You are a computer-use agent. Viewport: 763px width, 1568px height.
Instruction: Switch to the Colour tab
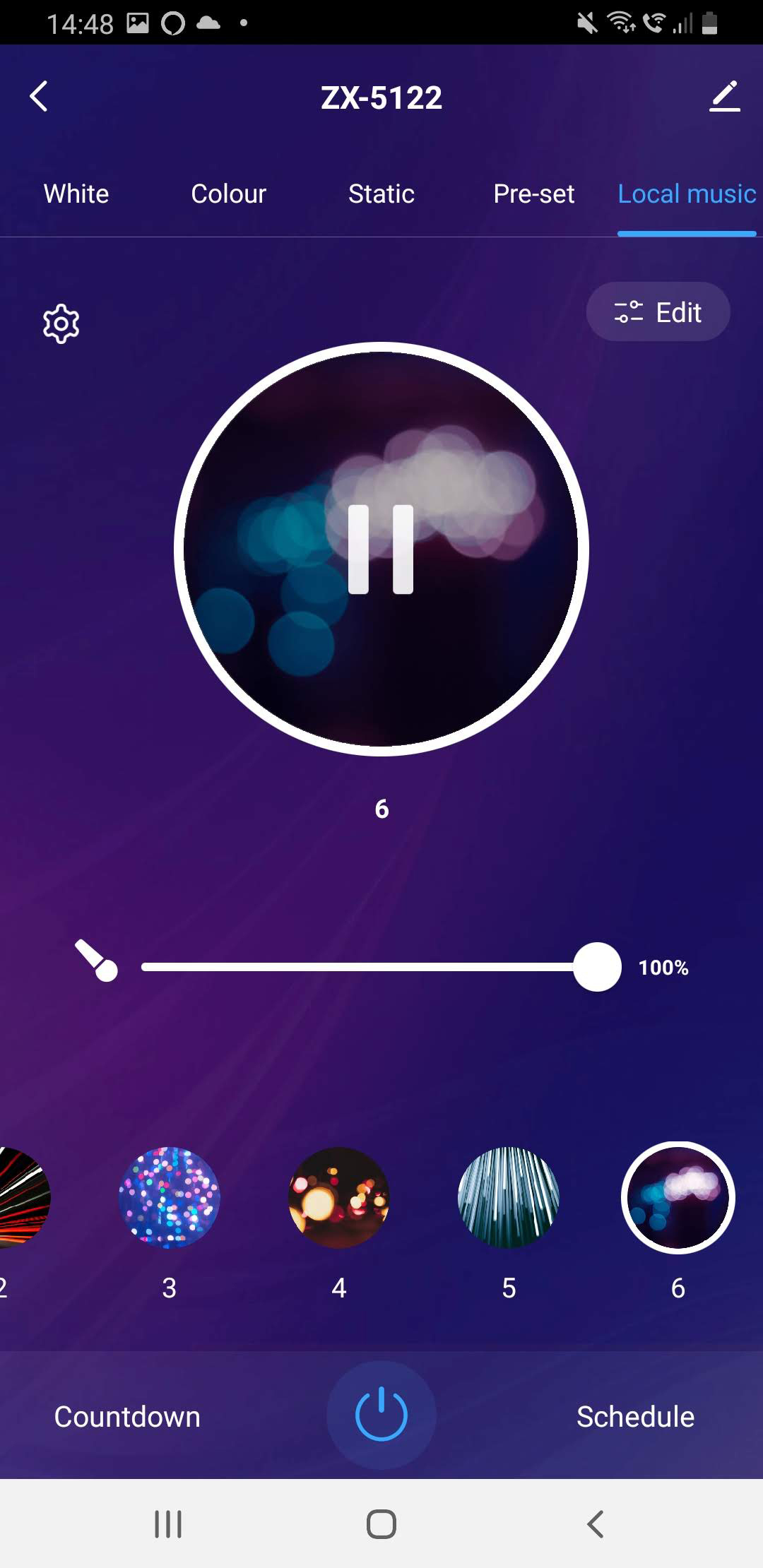[228, 194]
